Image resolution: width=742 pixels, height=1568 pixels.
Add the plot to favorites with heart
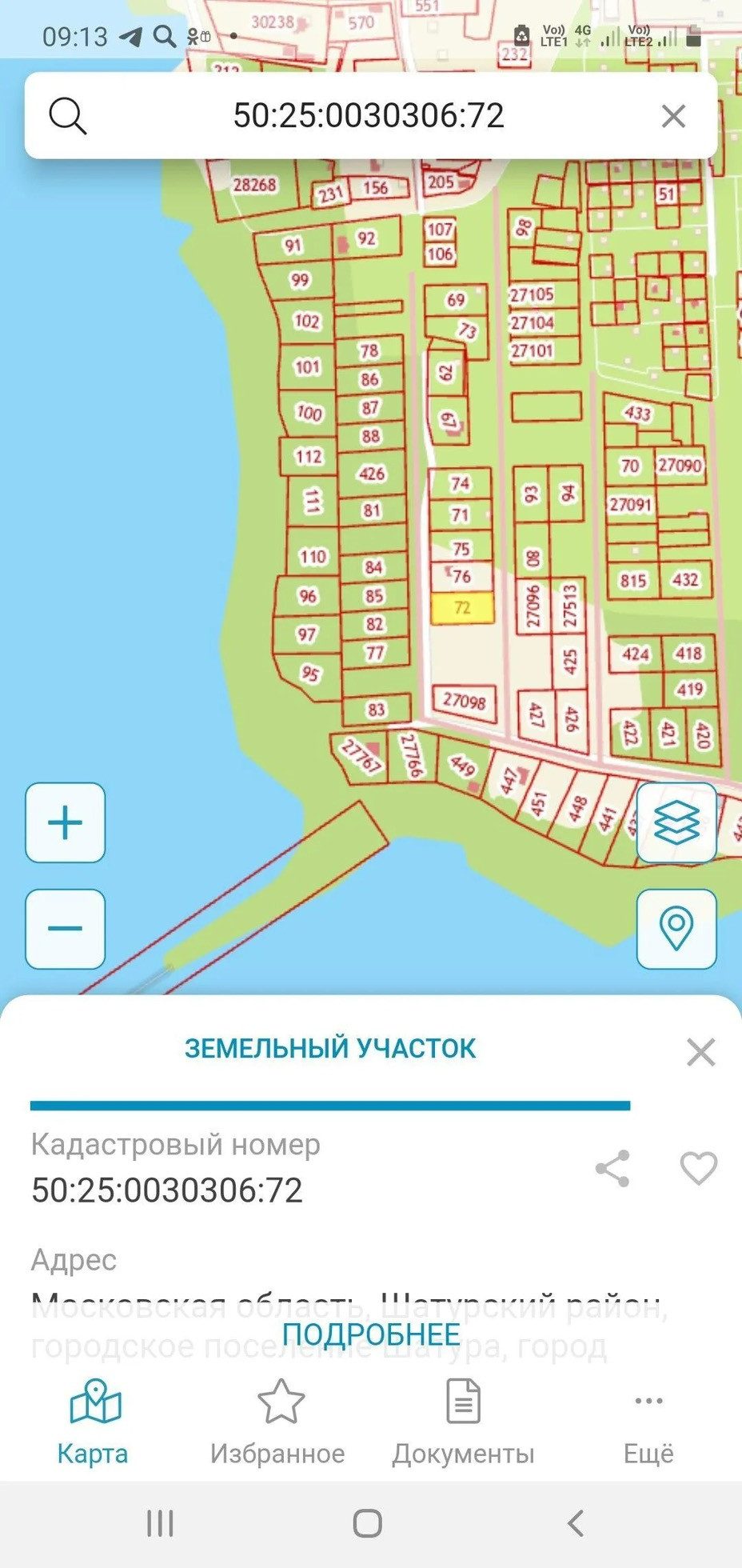(x=699, y=1169)
